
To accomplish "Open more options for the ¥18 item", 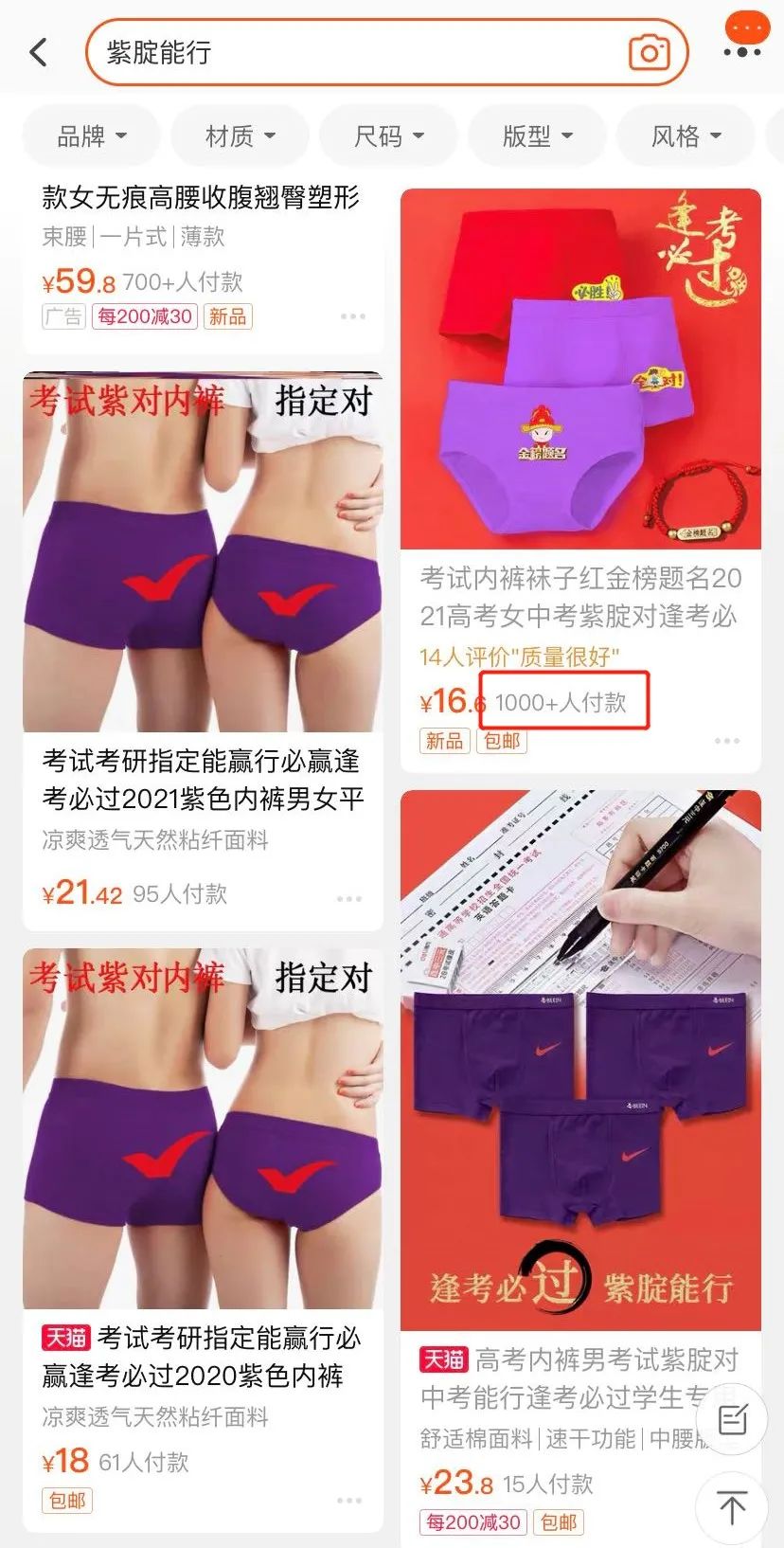I will 349,1501.
